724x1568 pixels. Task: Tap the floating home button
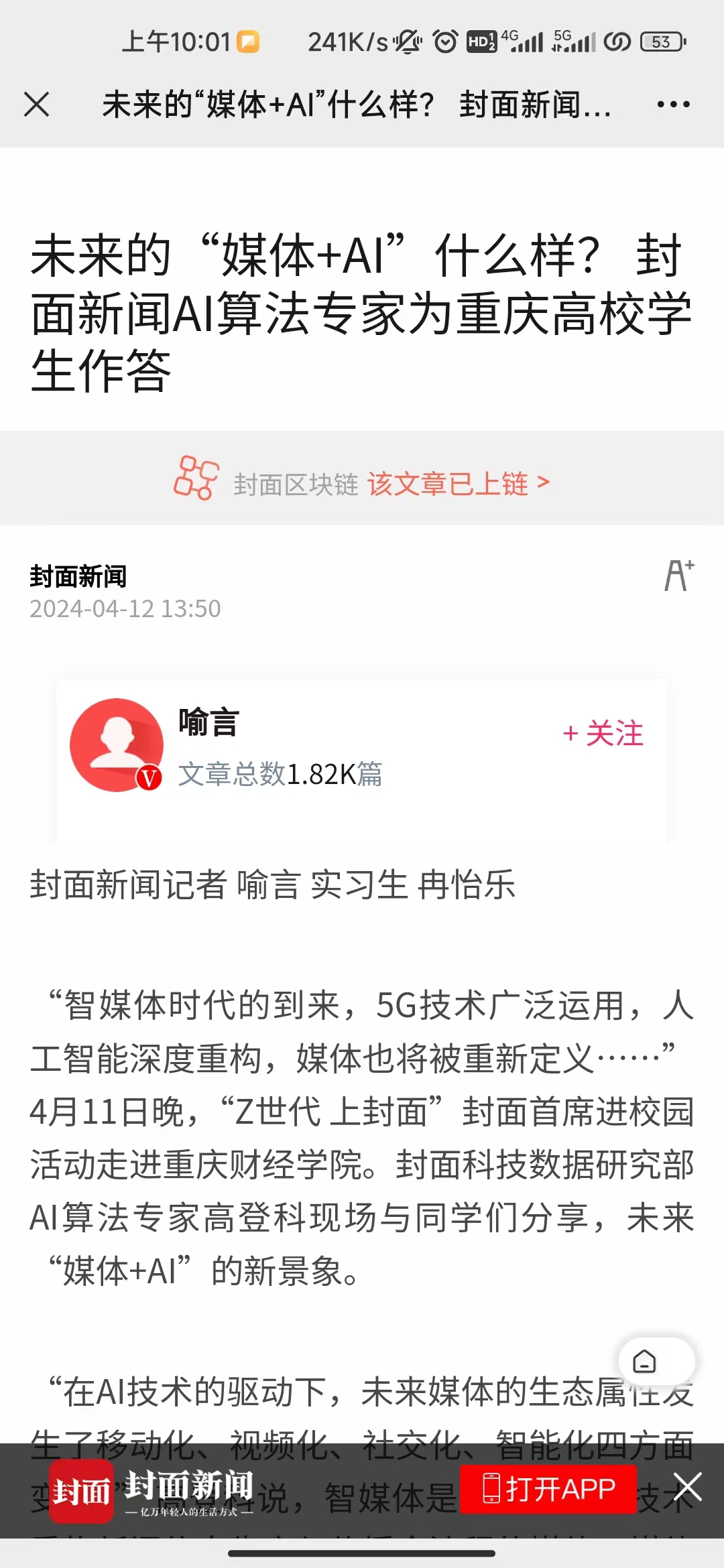(644, 1362)
